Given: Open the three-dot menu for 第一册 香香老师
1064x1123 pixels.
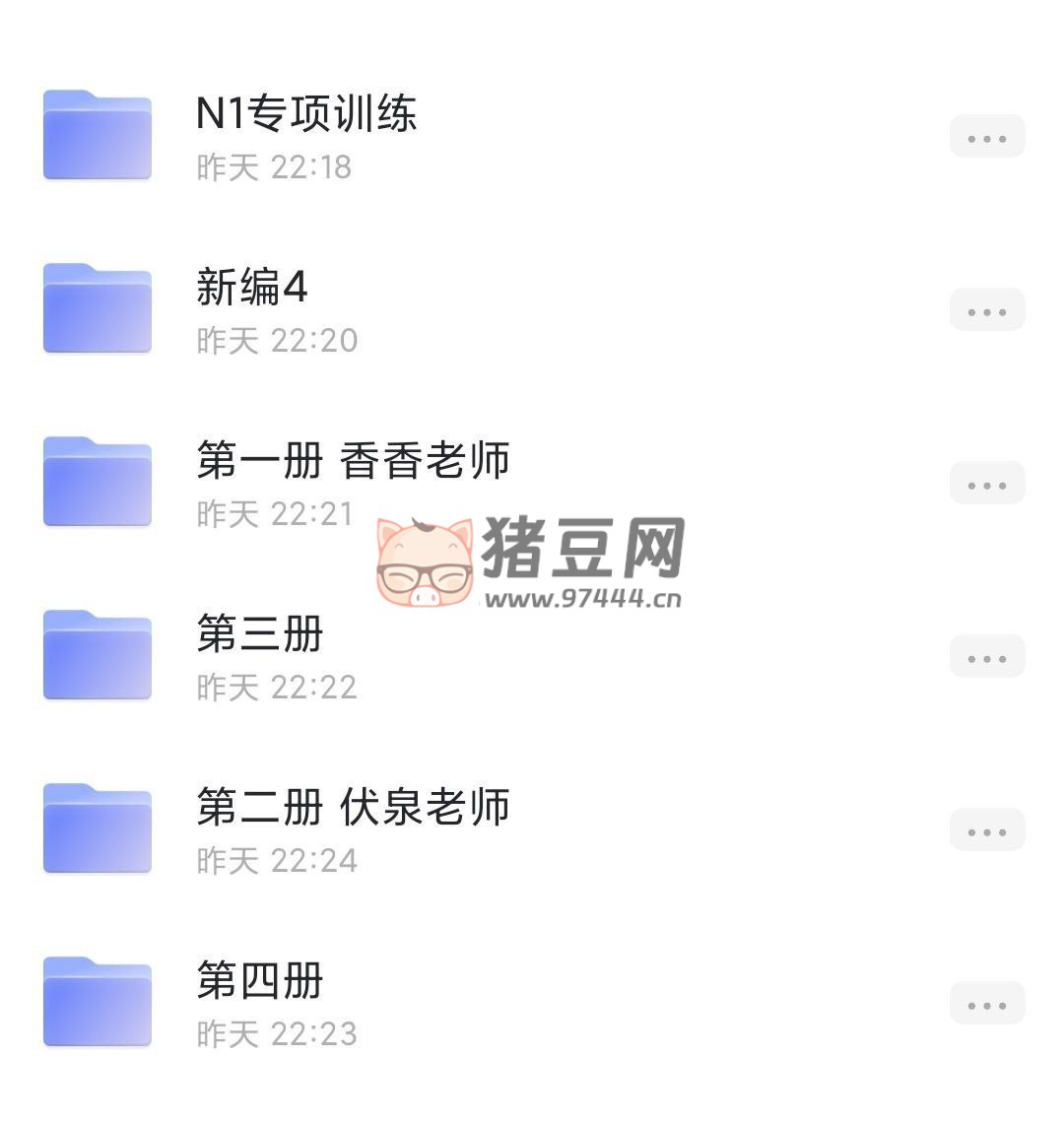Looking at the screenshot, I should pos(986,485).
